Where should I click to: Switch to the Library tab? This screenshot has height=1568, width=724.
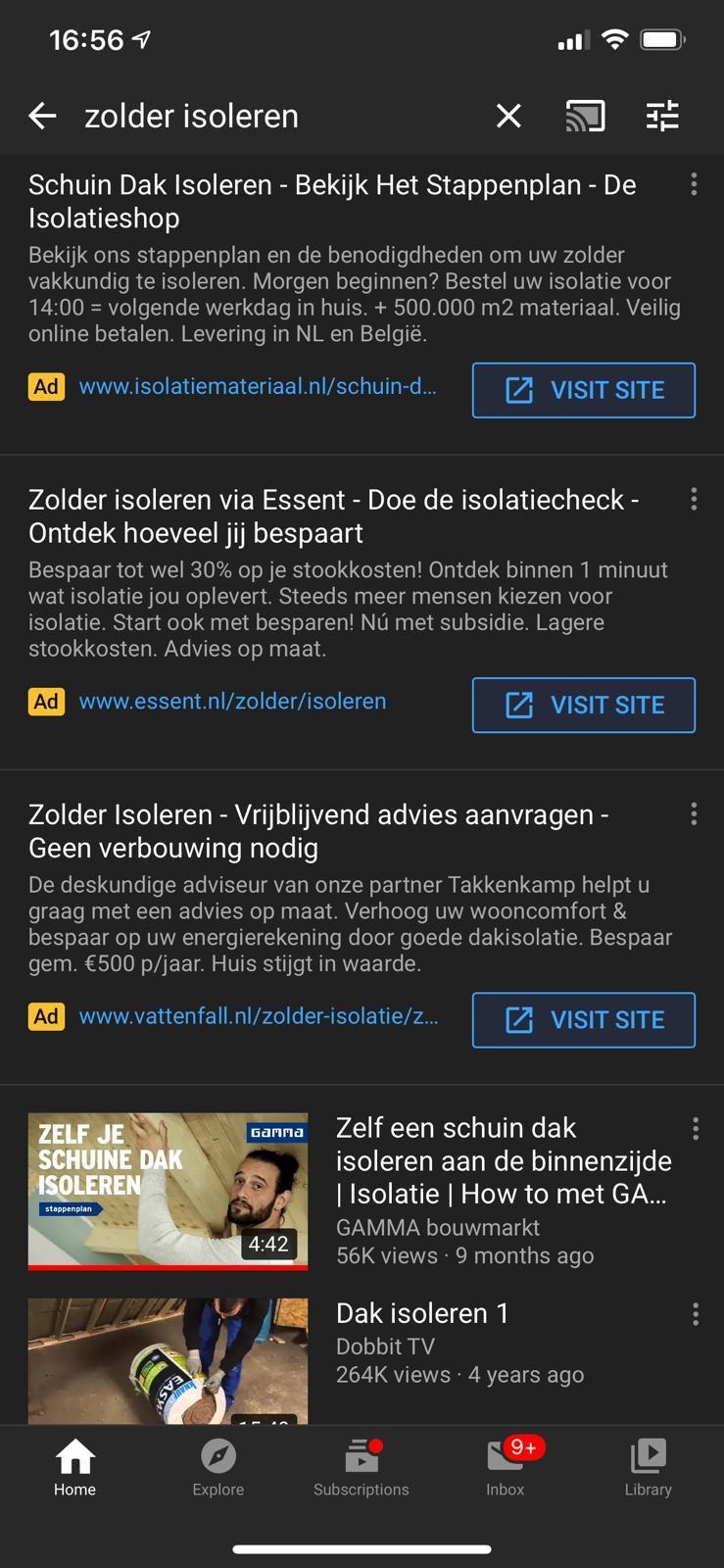(649, 1467)
